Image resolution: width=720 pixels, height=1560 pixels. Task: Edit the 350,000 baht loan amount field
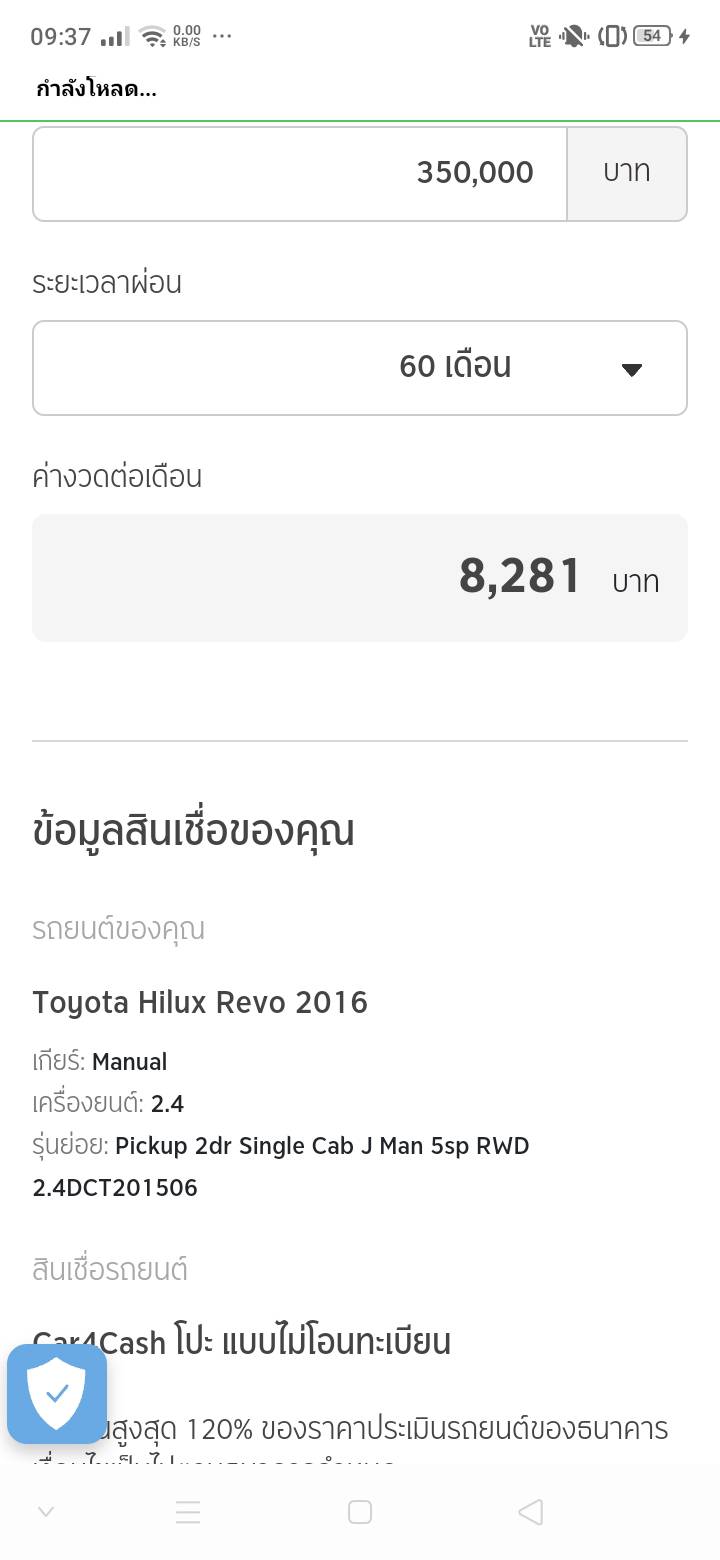pyautogui.click(x=300, y=173)
